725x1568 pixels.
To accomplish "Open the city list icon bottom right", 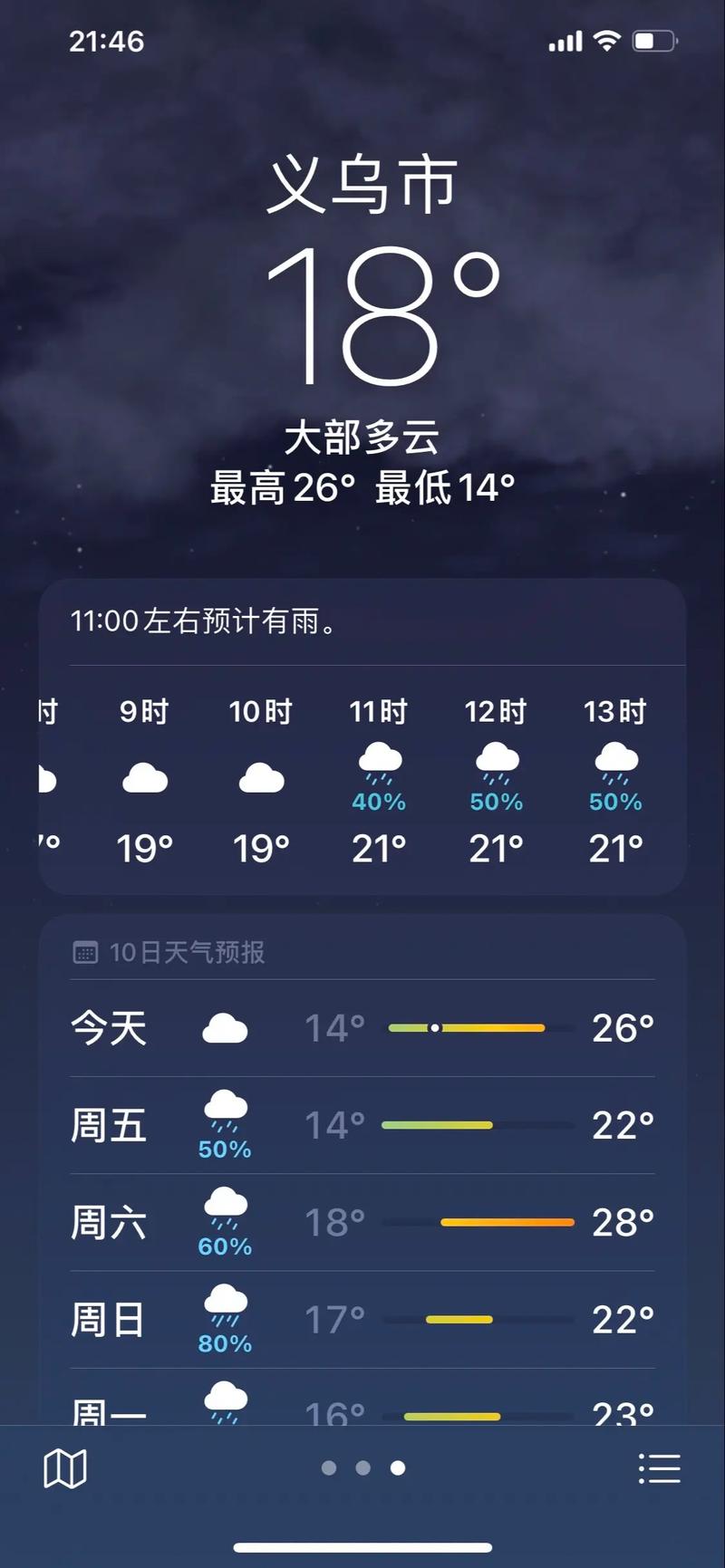I will coord(659,1468).
